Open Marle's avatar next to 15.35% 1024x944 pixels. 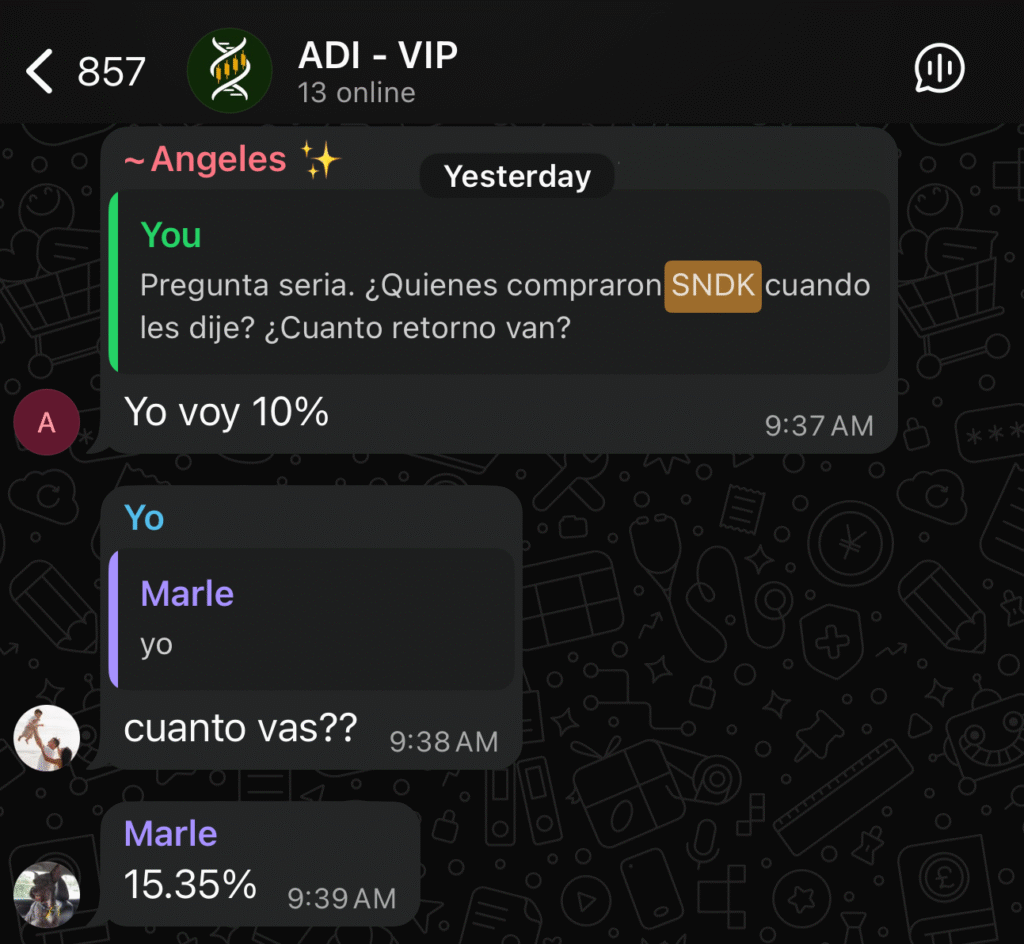coord(46,894)
